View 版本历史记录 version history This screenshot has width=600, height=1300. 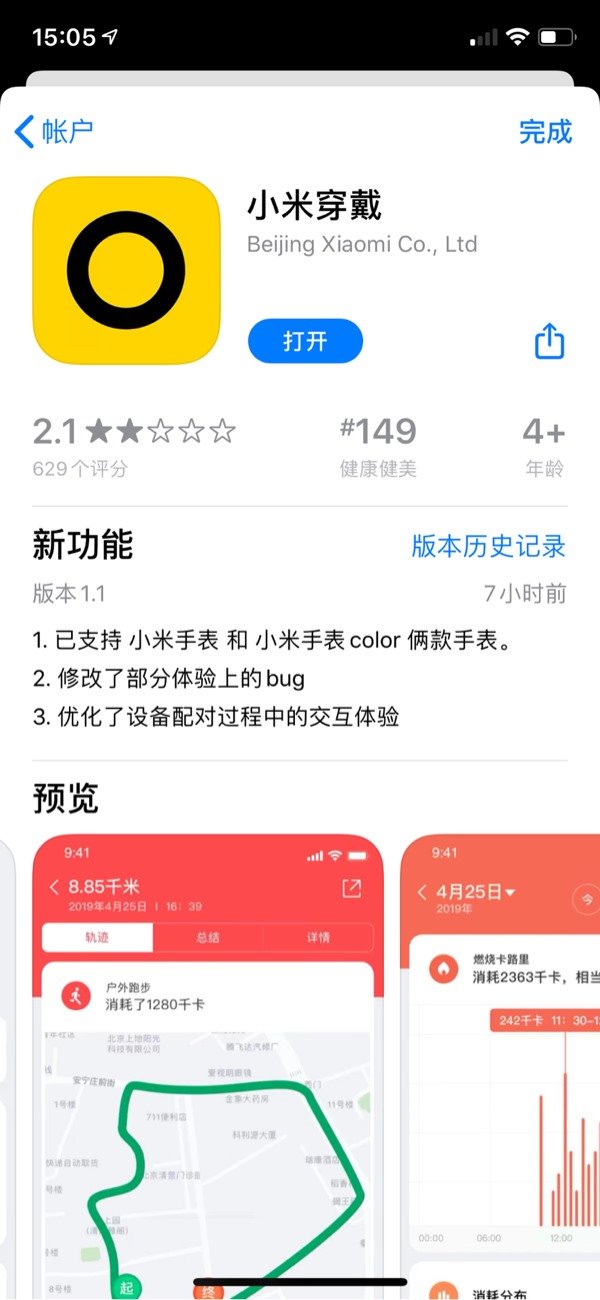(x=489, y=546)
